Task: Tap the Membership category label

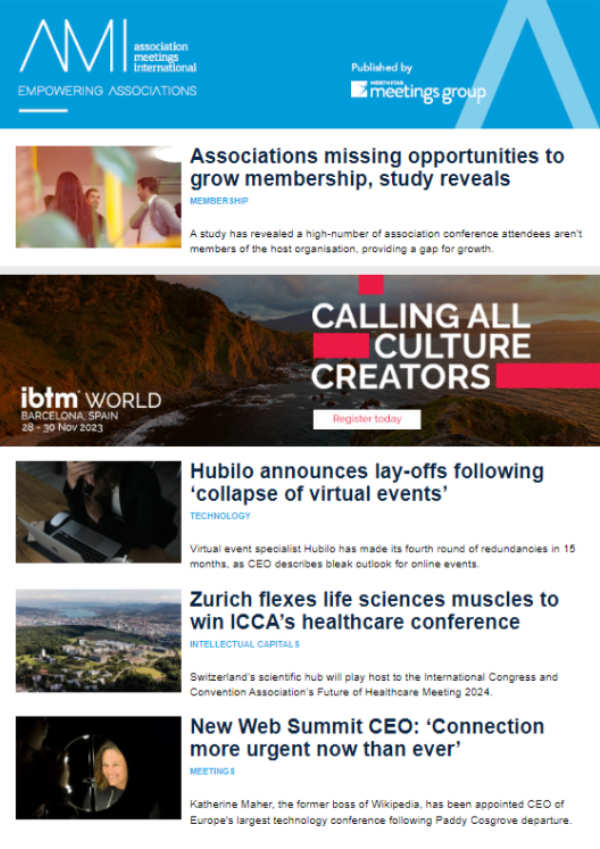Action: pos(219,201)
